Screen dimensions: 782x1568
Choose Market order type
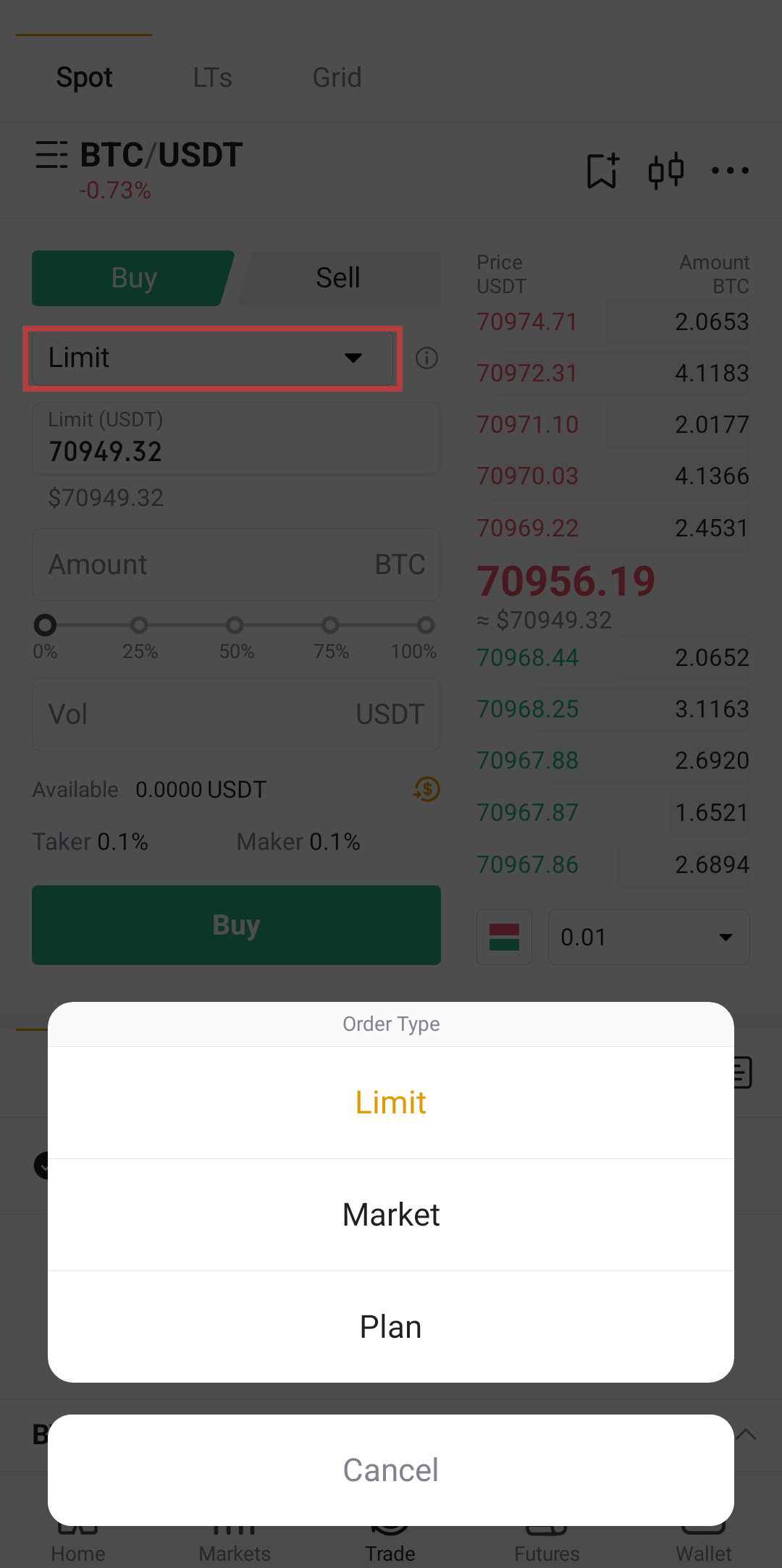click(x=391, y=1215)
